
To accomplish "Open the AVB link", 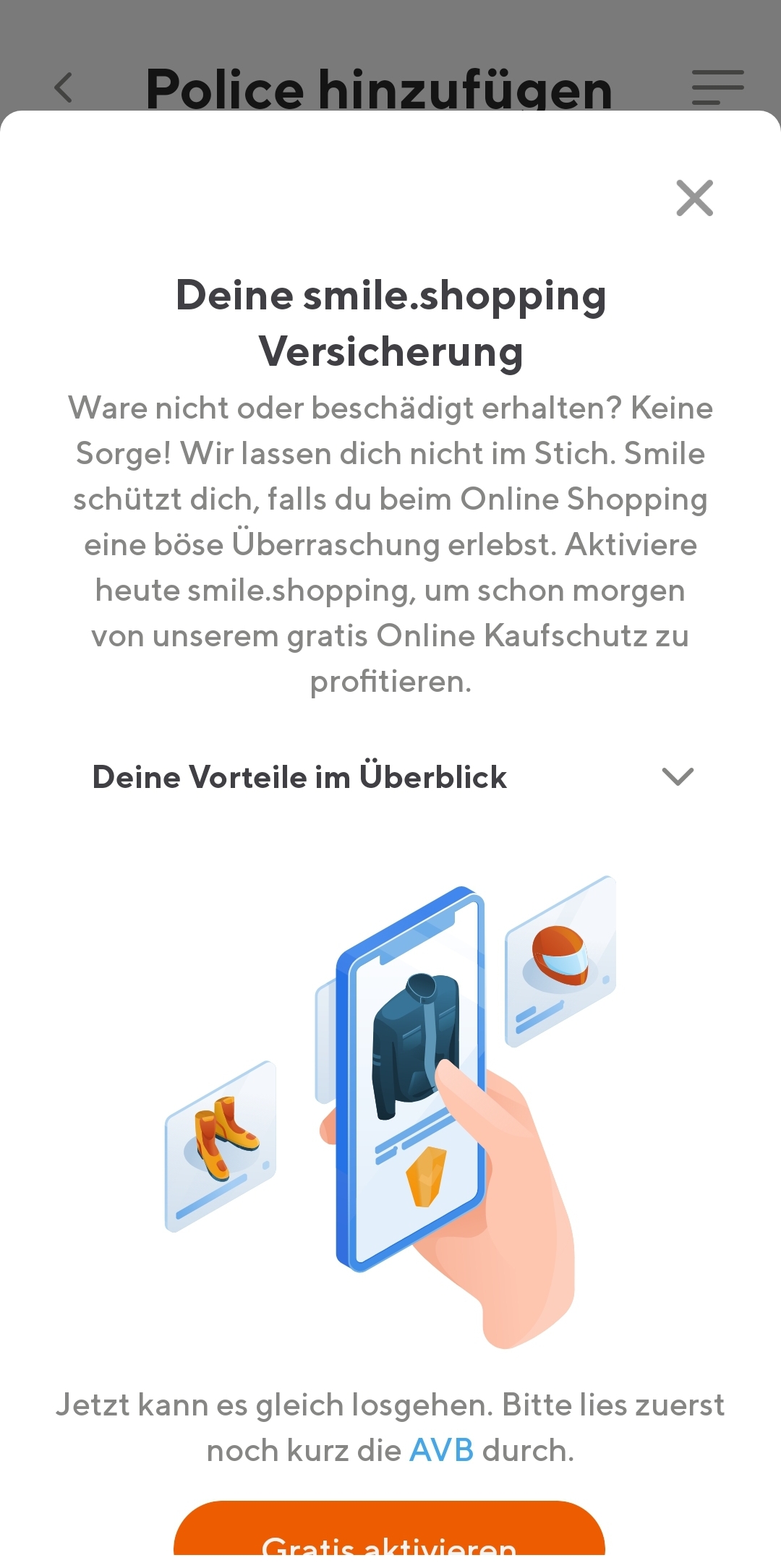I will 441,1450.
